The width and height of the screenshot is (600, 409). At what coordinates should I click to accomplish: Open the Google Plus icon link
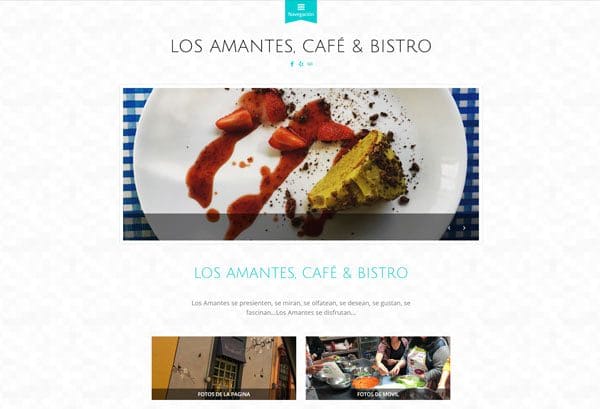(301, 64)
